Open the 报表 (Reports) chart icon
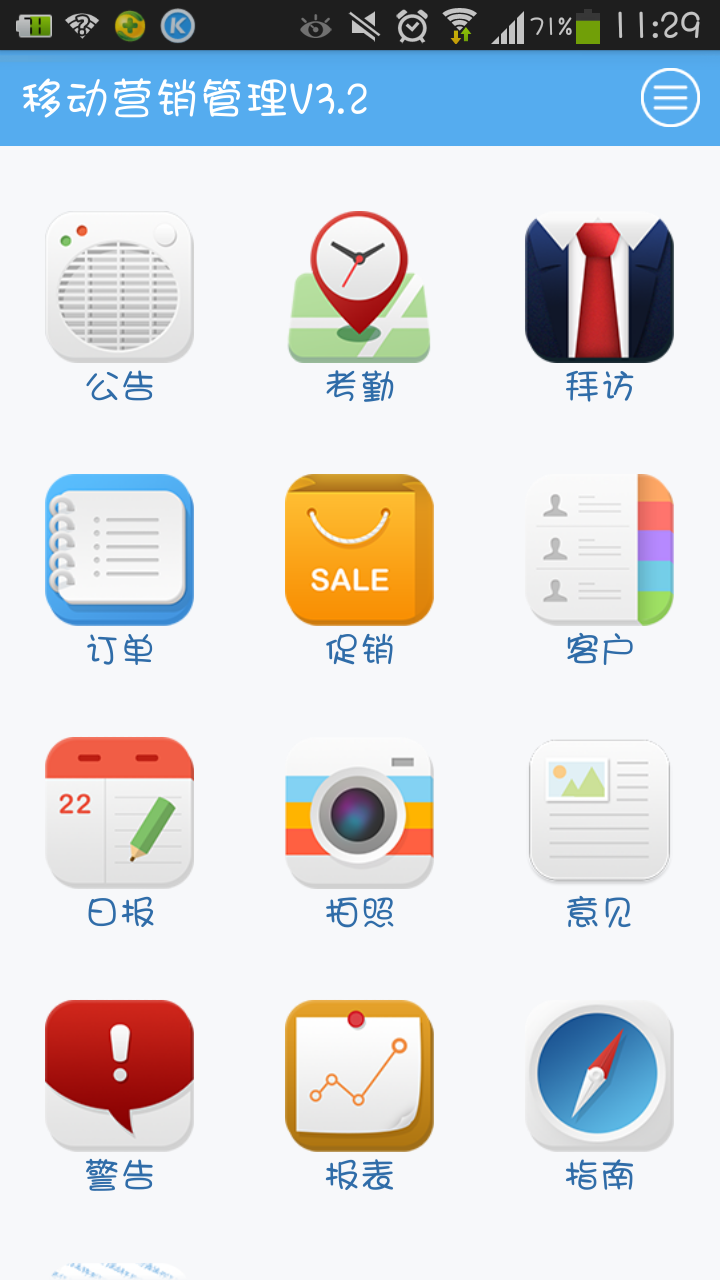The image size is (720, 1280). (359, 1075)
